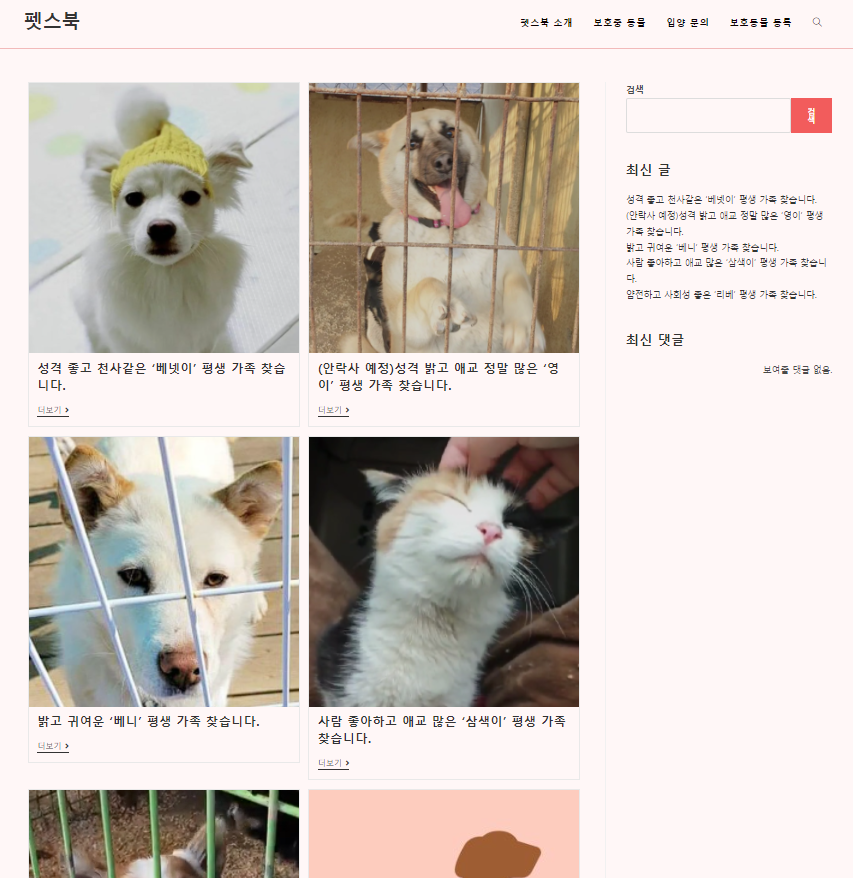Tap 더보기 under the '베니' post
Screen dimensions: 853x878
[53, 746]
